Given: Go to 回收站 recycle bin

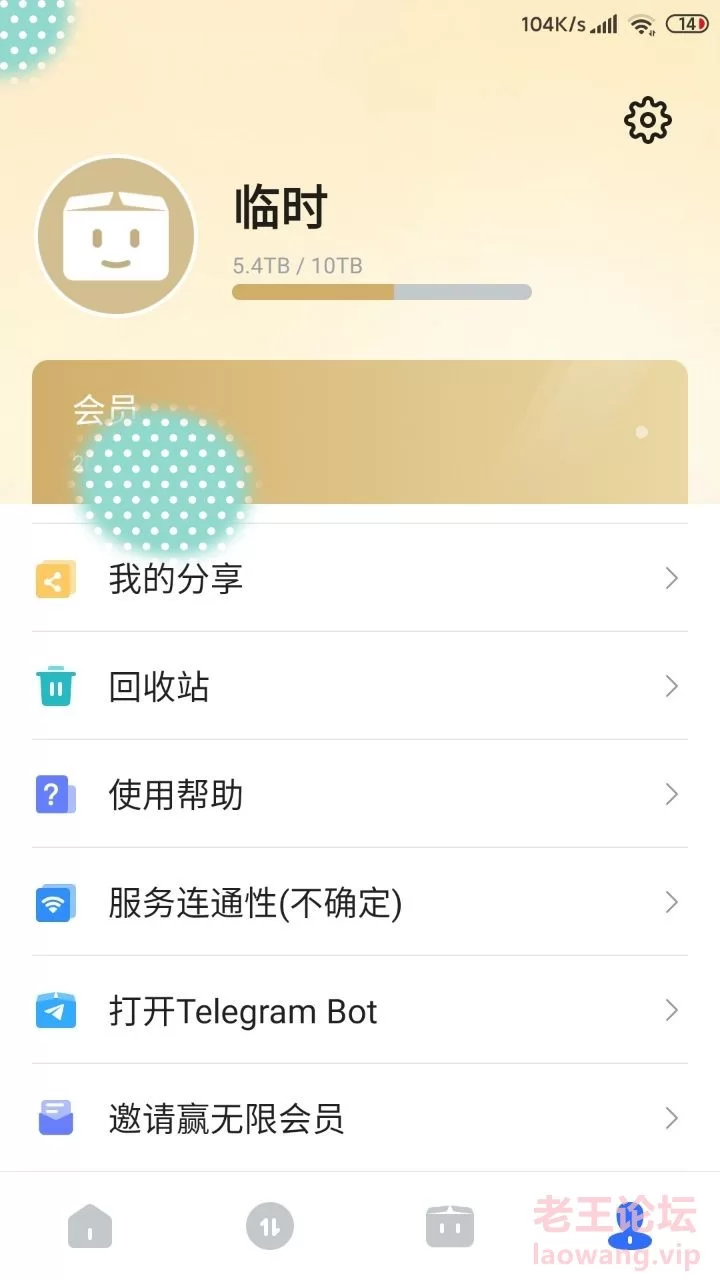Looking at the screenshot, I should coord(360,687).
